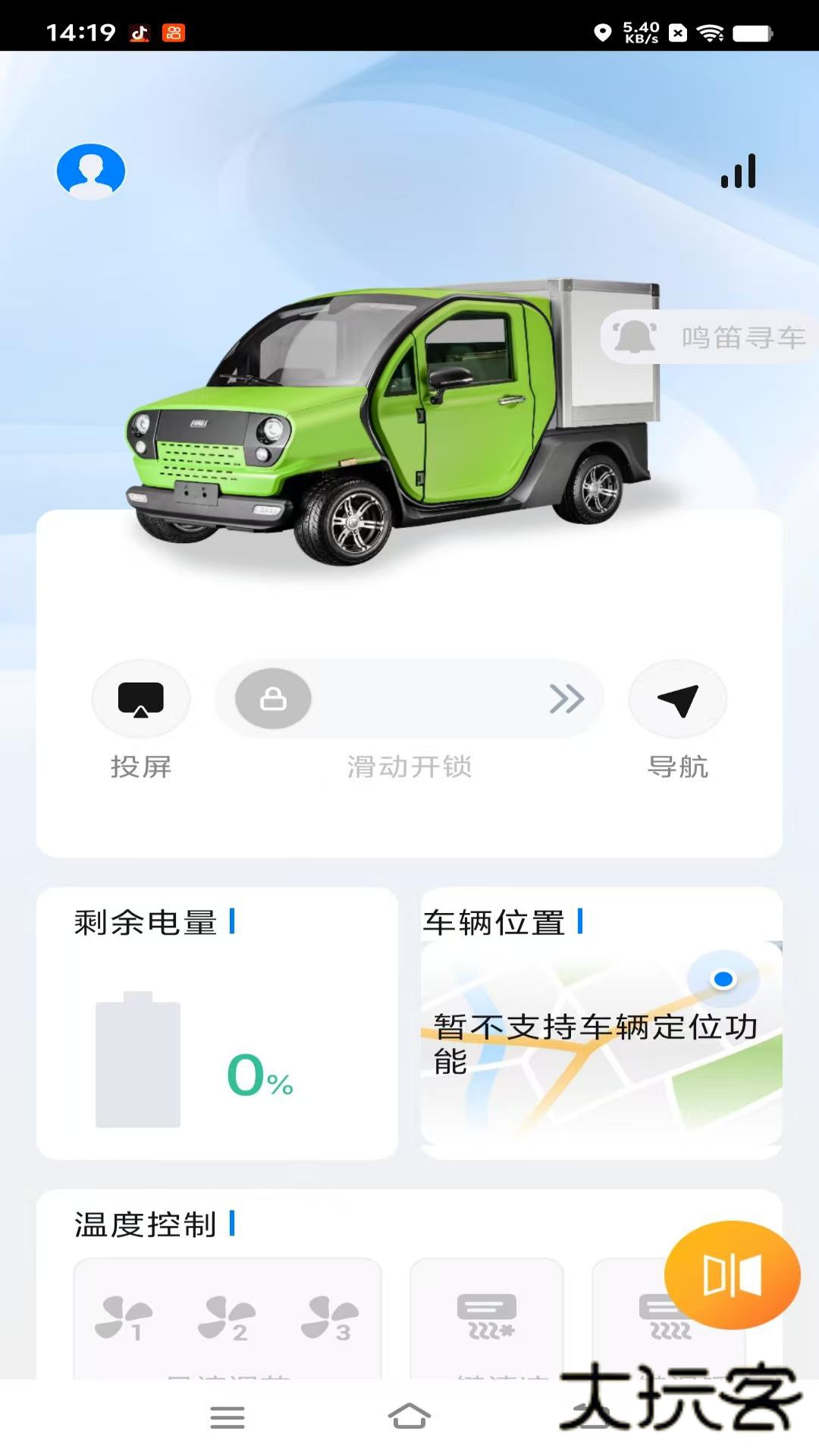
Task: Select fan speed 2 icon
Action: pyautogui.click(x=227, y=1316)
